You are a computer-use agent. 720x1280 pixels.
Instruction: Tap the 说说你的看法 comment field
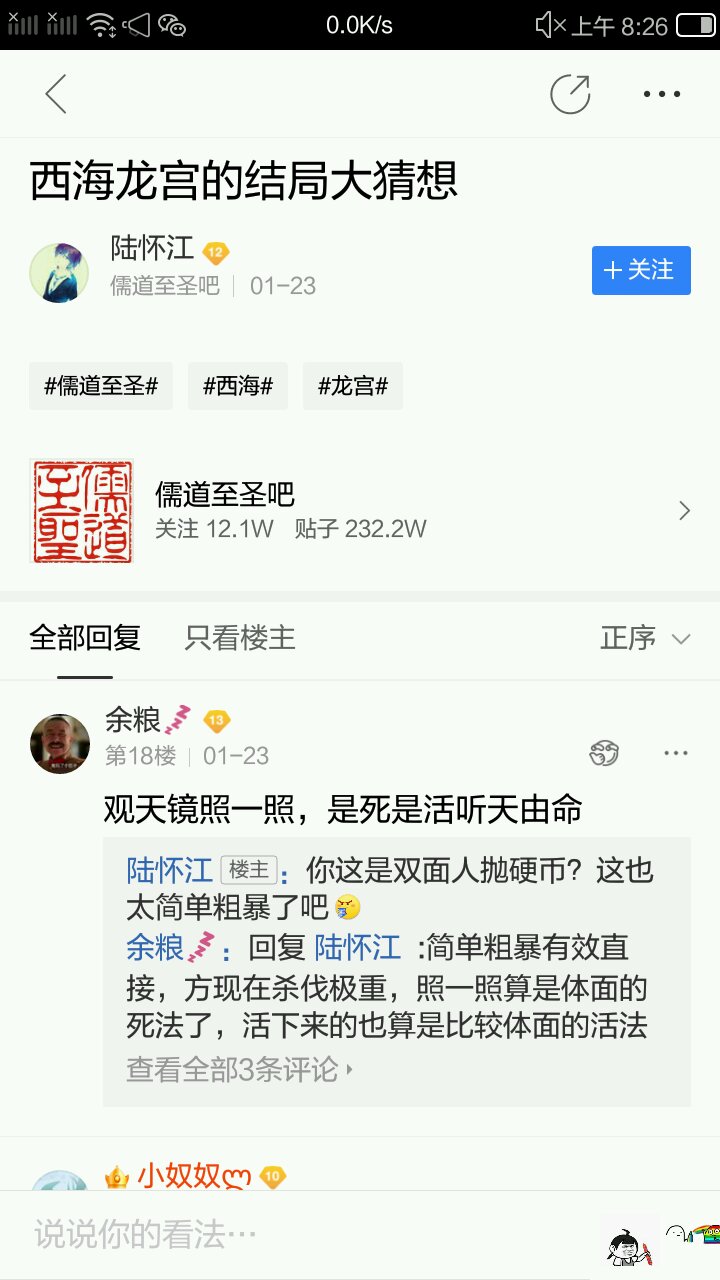[x=300, y=1236]
